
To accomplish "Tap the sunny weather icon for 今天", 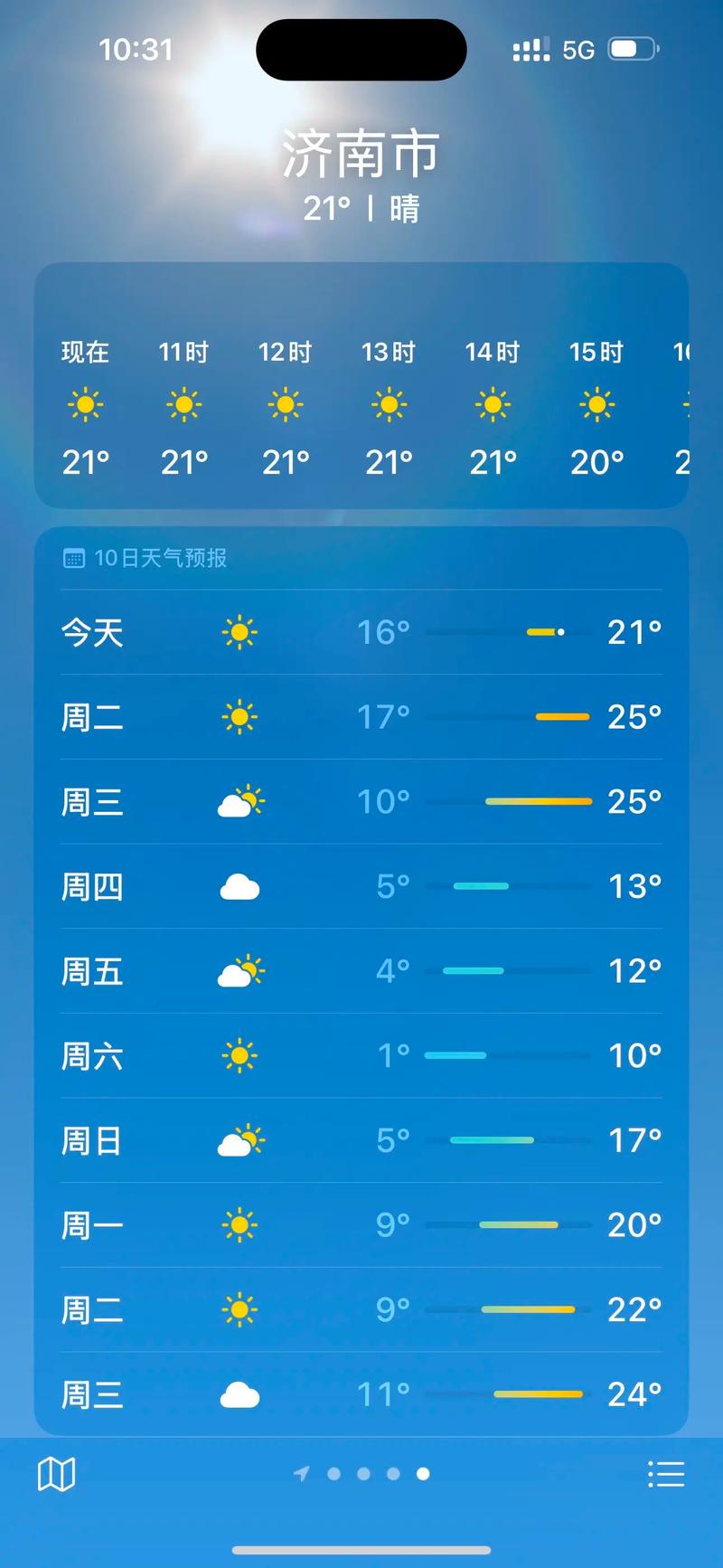I will click(239, 632).
